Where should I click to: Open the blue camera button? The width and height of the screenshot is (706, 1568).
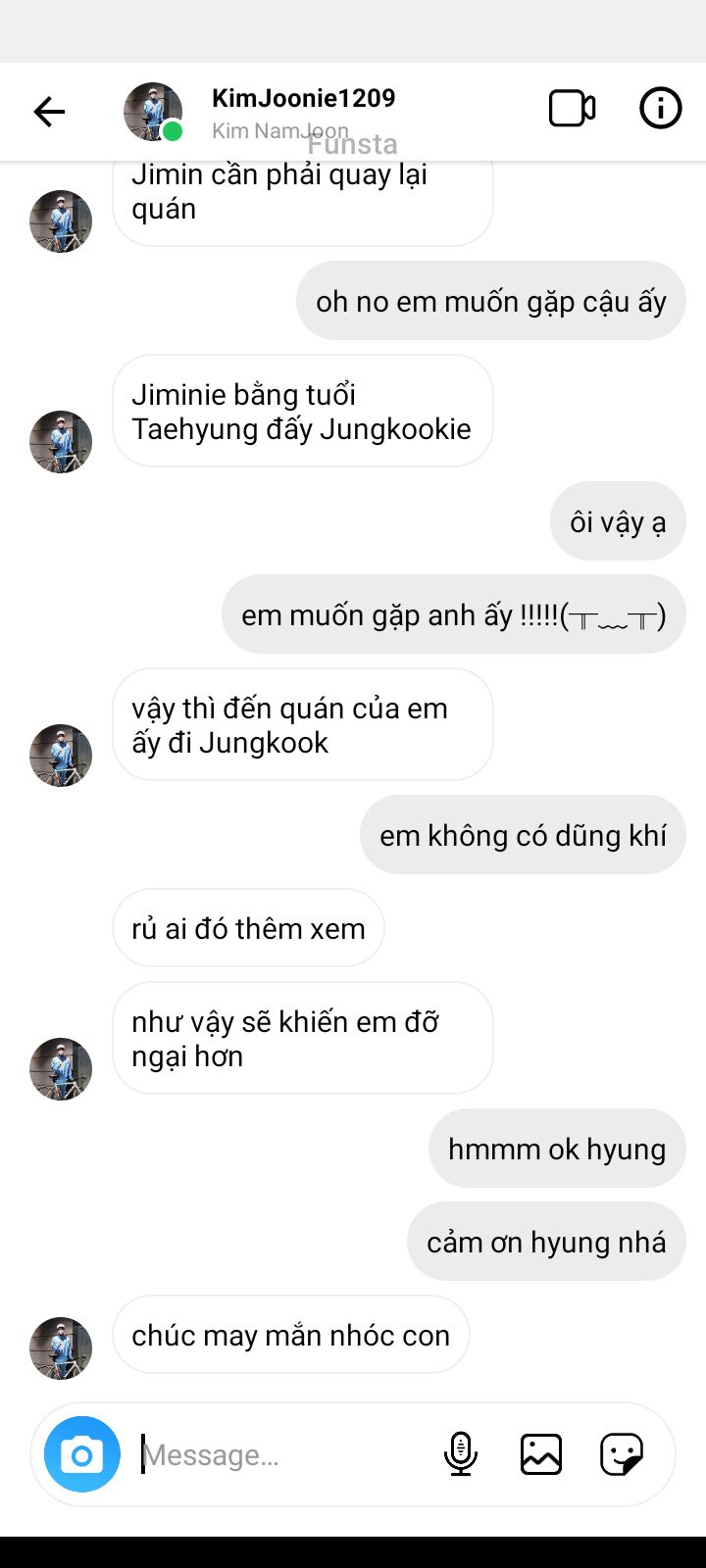click(x=82, y=1454)
